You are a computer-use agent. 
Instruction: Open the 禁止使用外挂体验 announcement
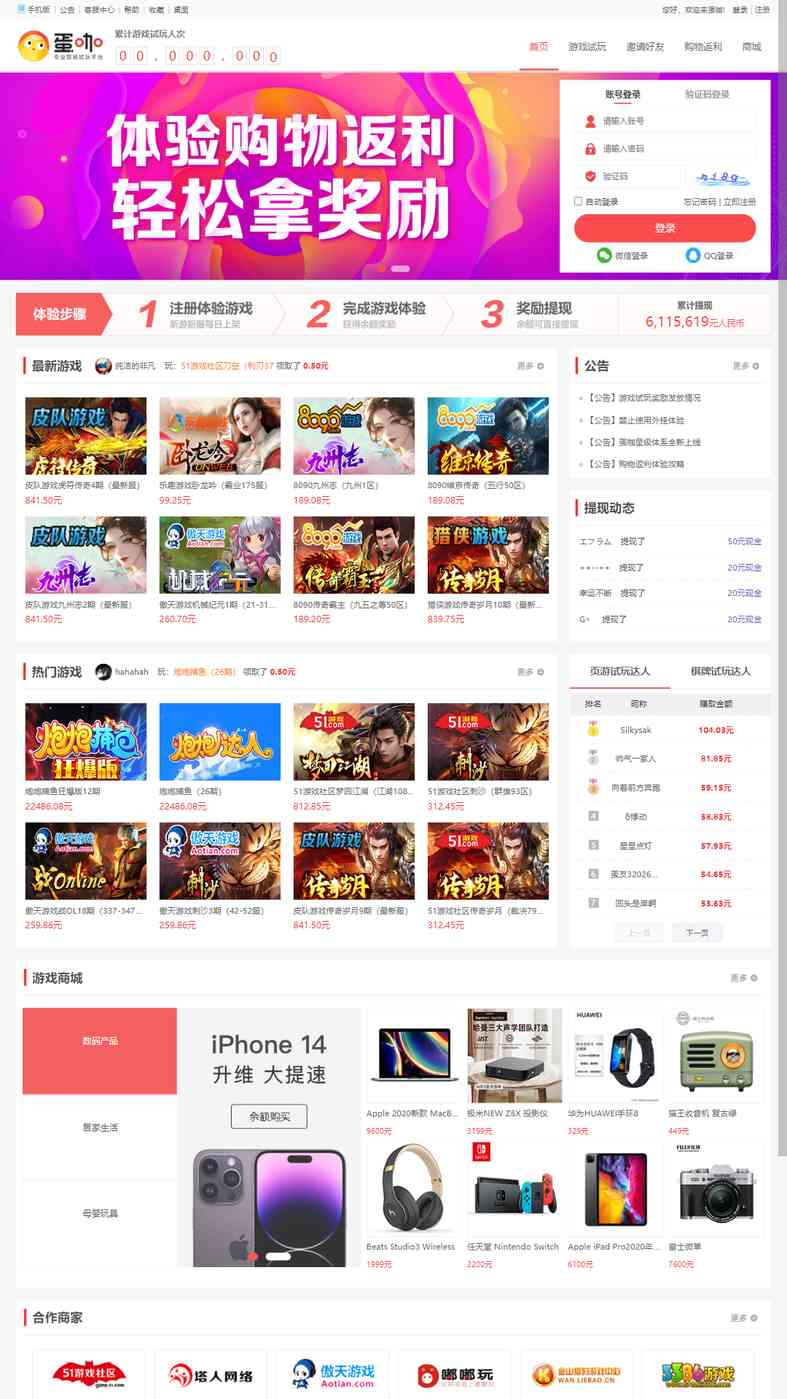(x=642, y=420)
